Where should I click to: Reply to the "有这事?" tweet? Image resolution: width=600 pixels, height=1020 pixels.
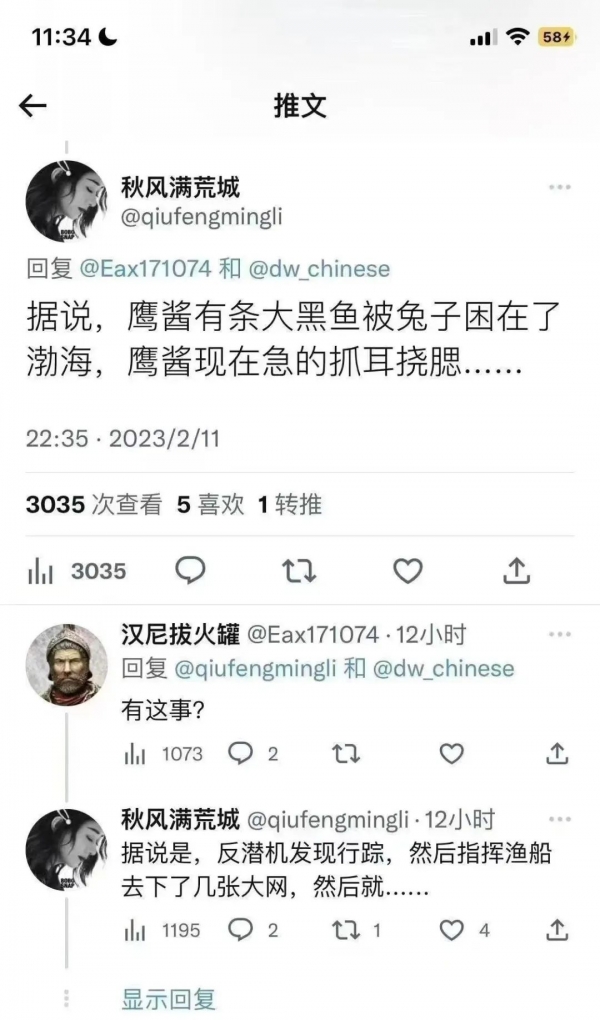click(x=240, y=754)
